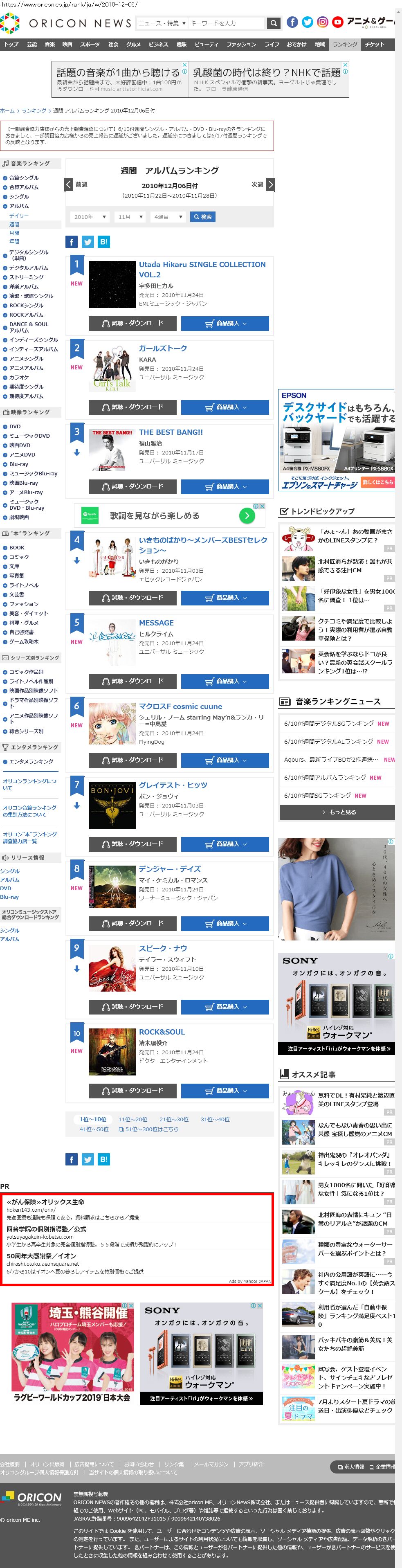Close the Spotify lyrics ad banner
The width and height of the screenshot is (402, 1568).
262,506
